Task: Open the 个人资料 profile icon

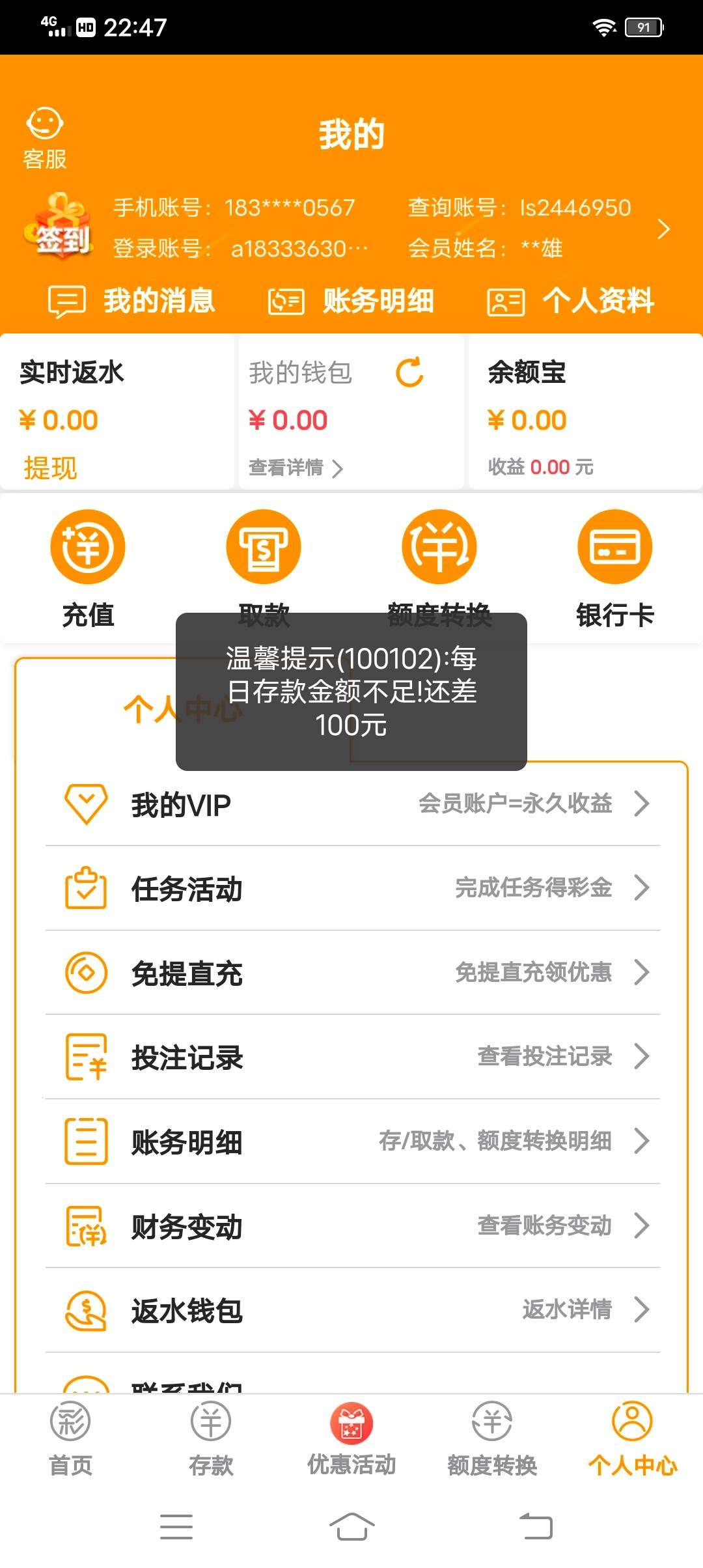Action: pos(504,301)
